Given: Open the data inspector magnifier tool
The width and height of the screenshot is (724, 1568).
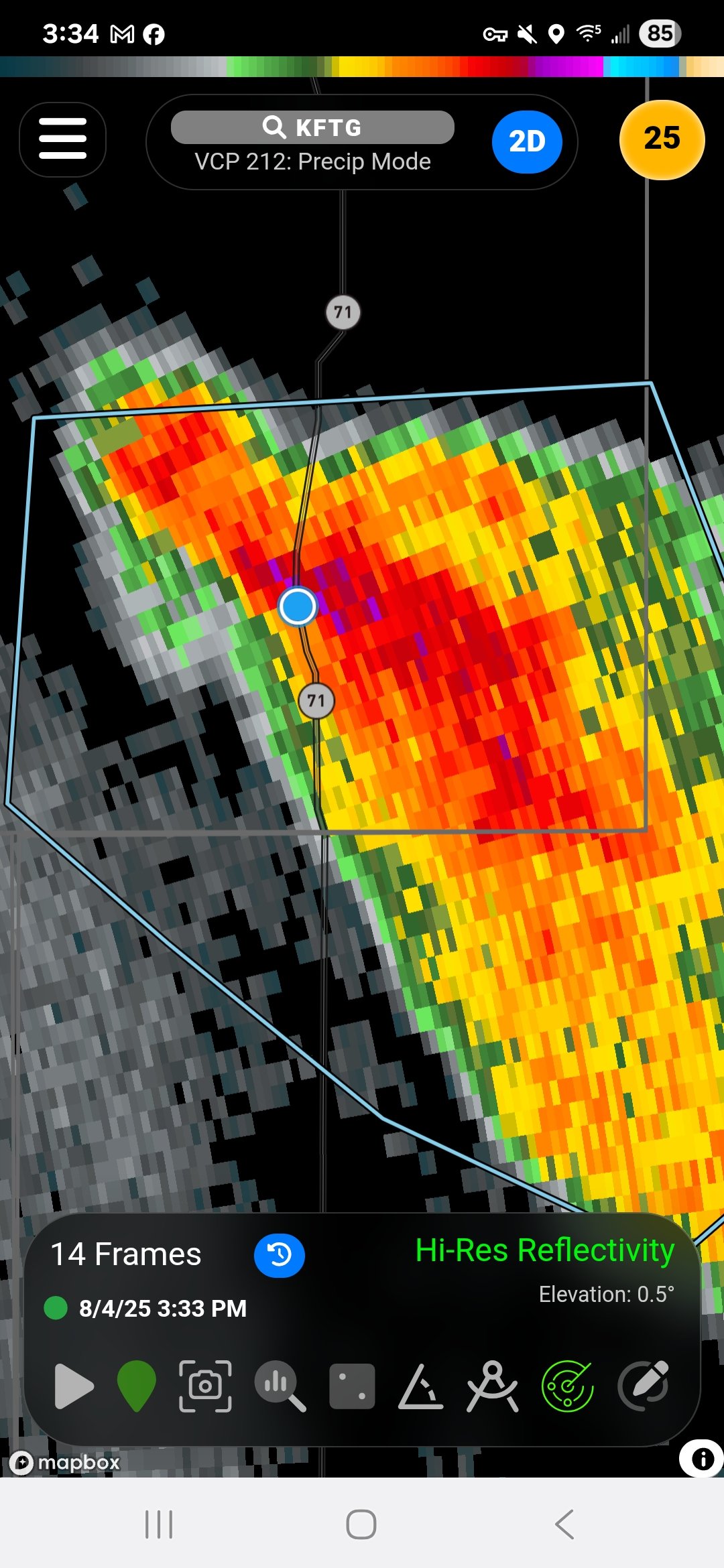Looking at the screenshot, I should pyautogui.click(x=280, y=1386).
